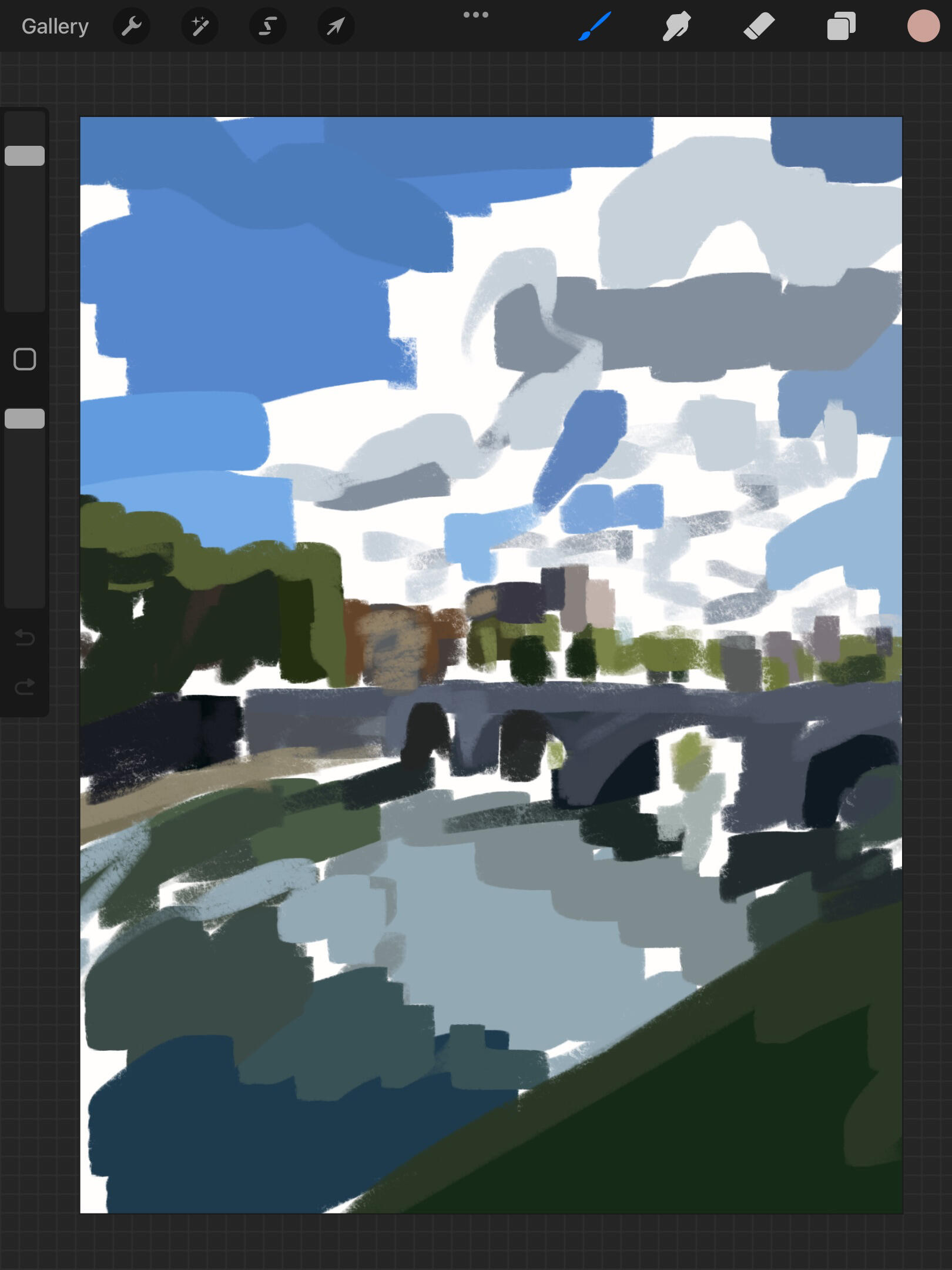This screenshot has width=952, height=1270.
Task: Activate the Selection tool
Action: tap(268, 26)
